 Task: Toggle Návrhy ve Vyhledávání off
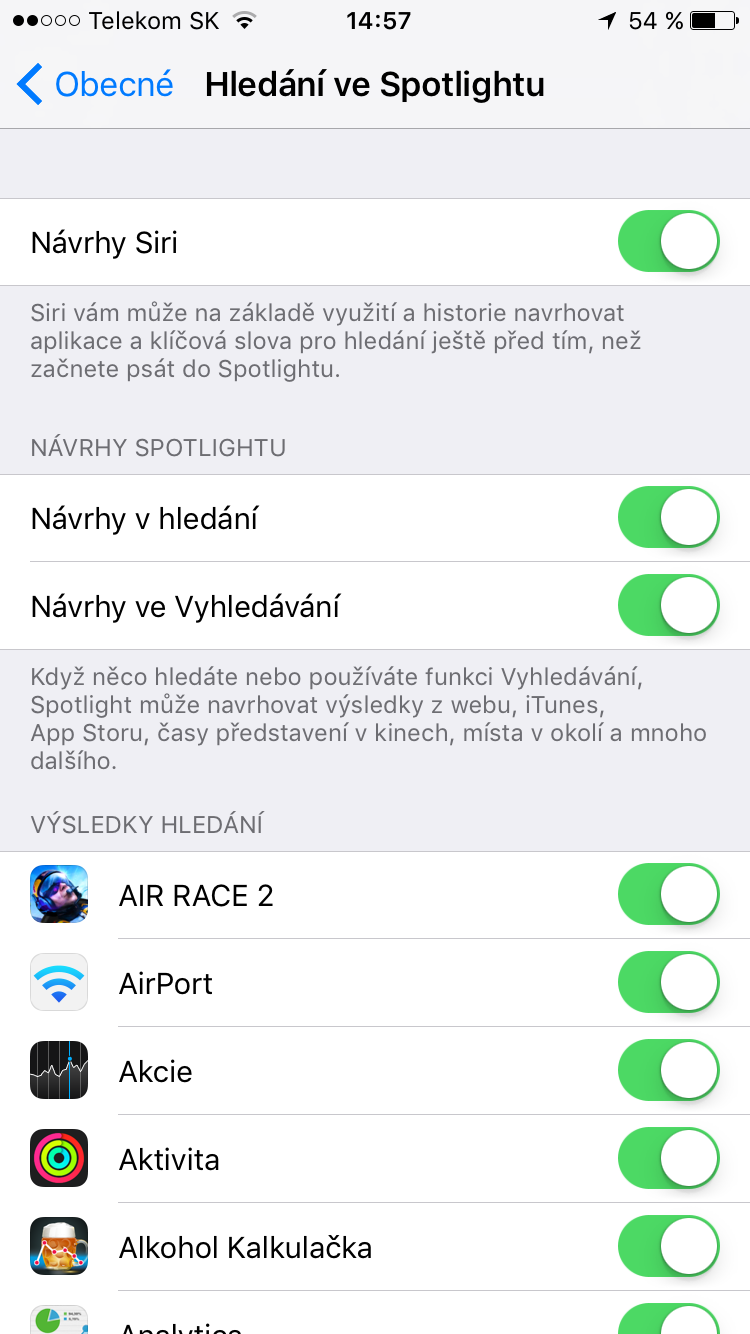point(668,606)
